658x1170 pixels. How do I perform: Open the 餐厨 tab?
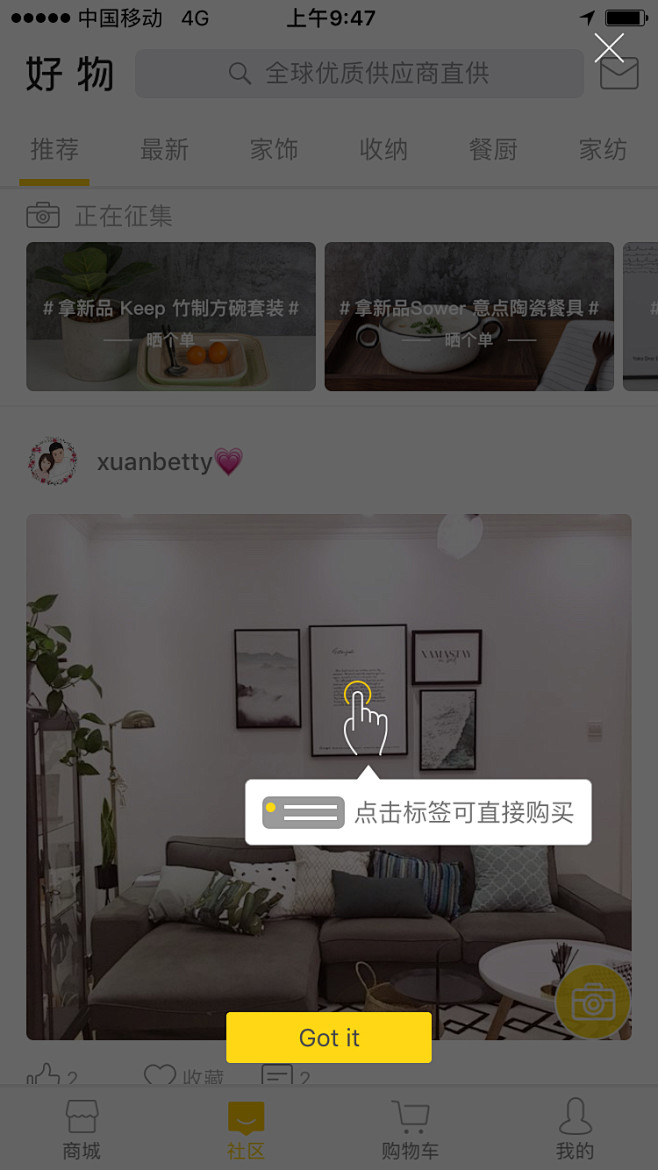click(493, 150)
